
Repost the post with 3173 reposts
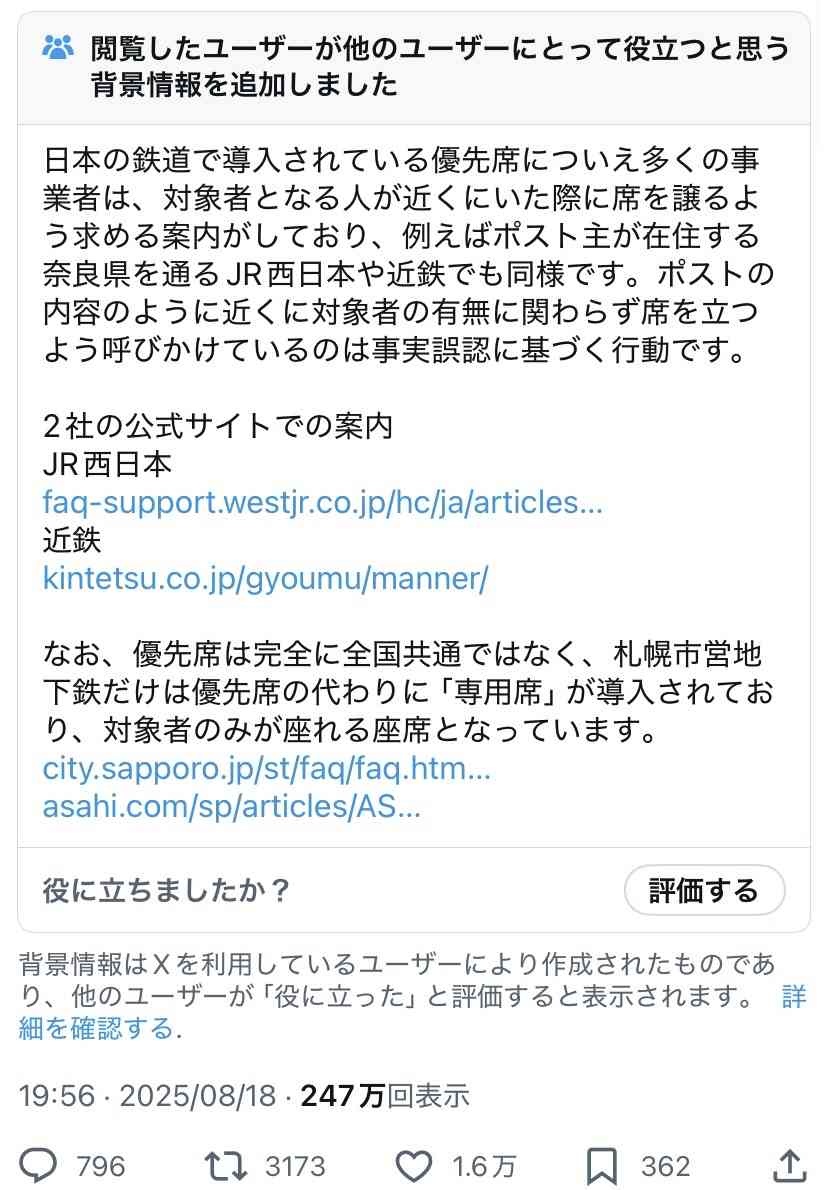(x=224, y=1165)
